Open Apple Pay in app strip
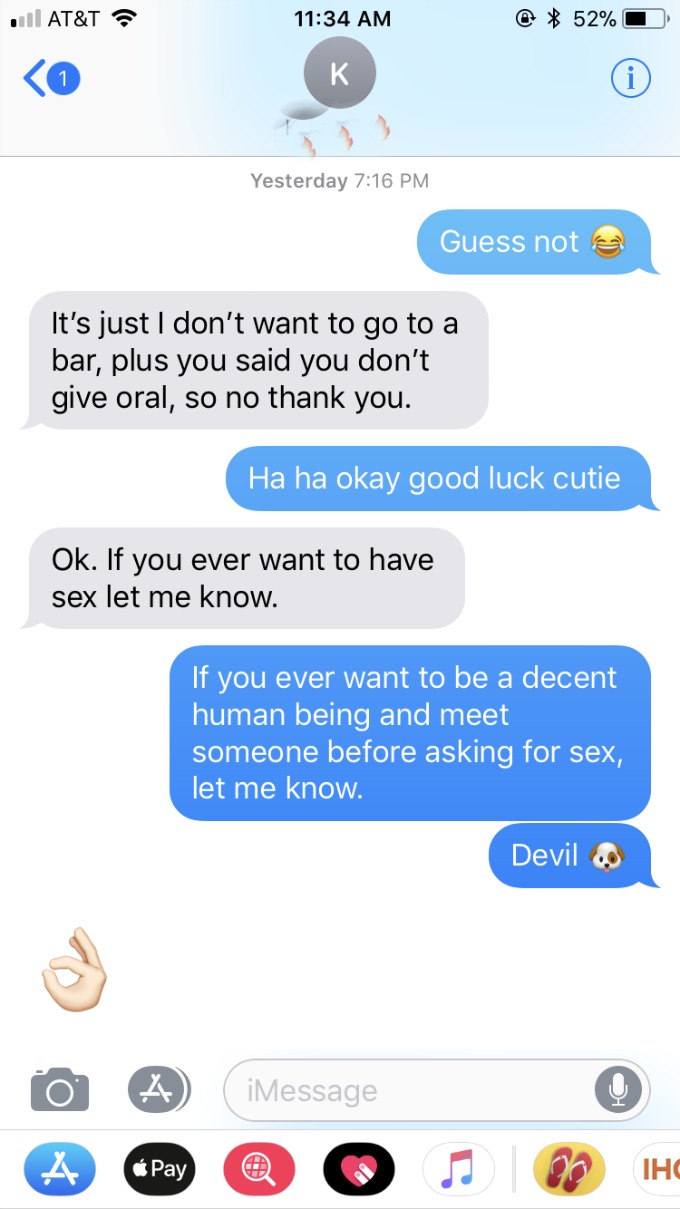This screenshot has width=680, height=1209. tap(159, 1169)
